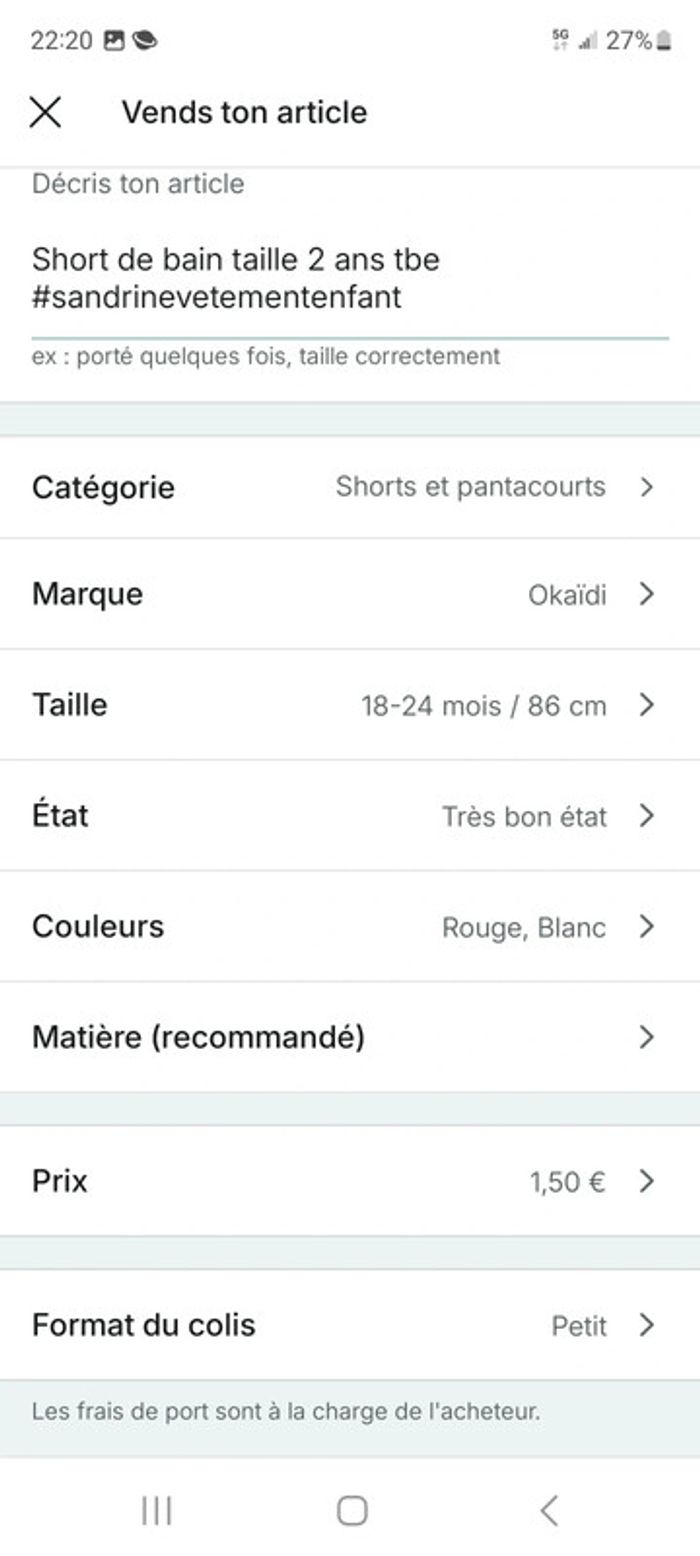Screen dimensions: 700x1556
Task: Open the Couleurs picker row
Action: click(x=350, y=927)
